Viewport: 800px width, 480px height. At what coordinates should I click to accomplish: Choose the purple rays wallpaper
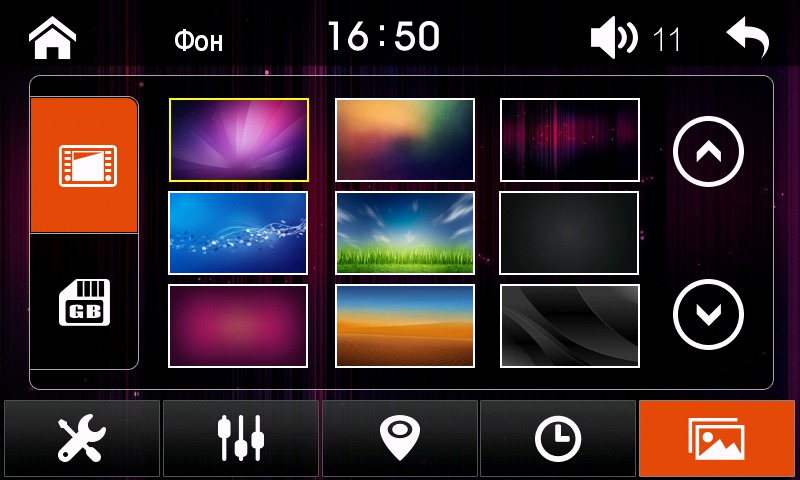239,140
